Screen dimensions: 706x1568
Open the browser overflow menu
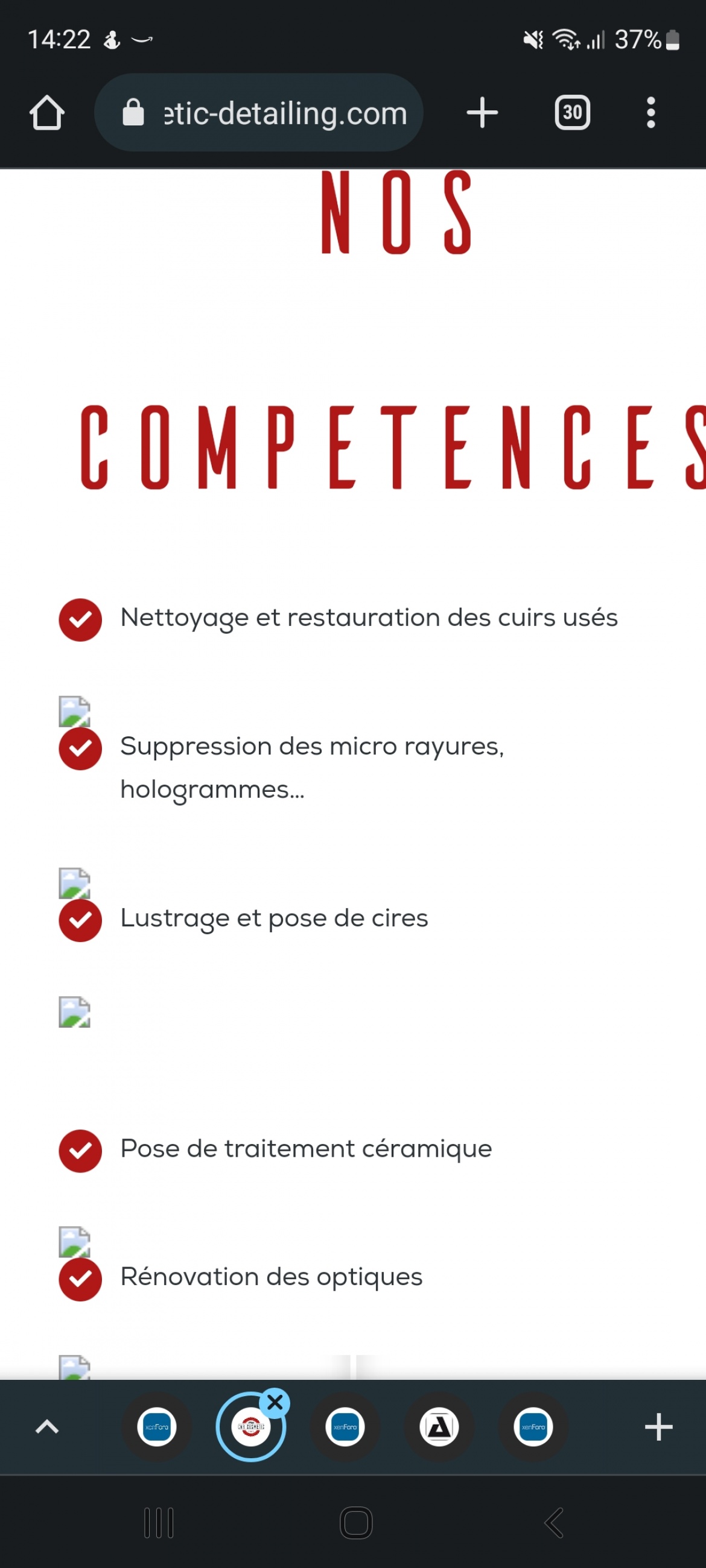(x=650, y=113)
